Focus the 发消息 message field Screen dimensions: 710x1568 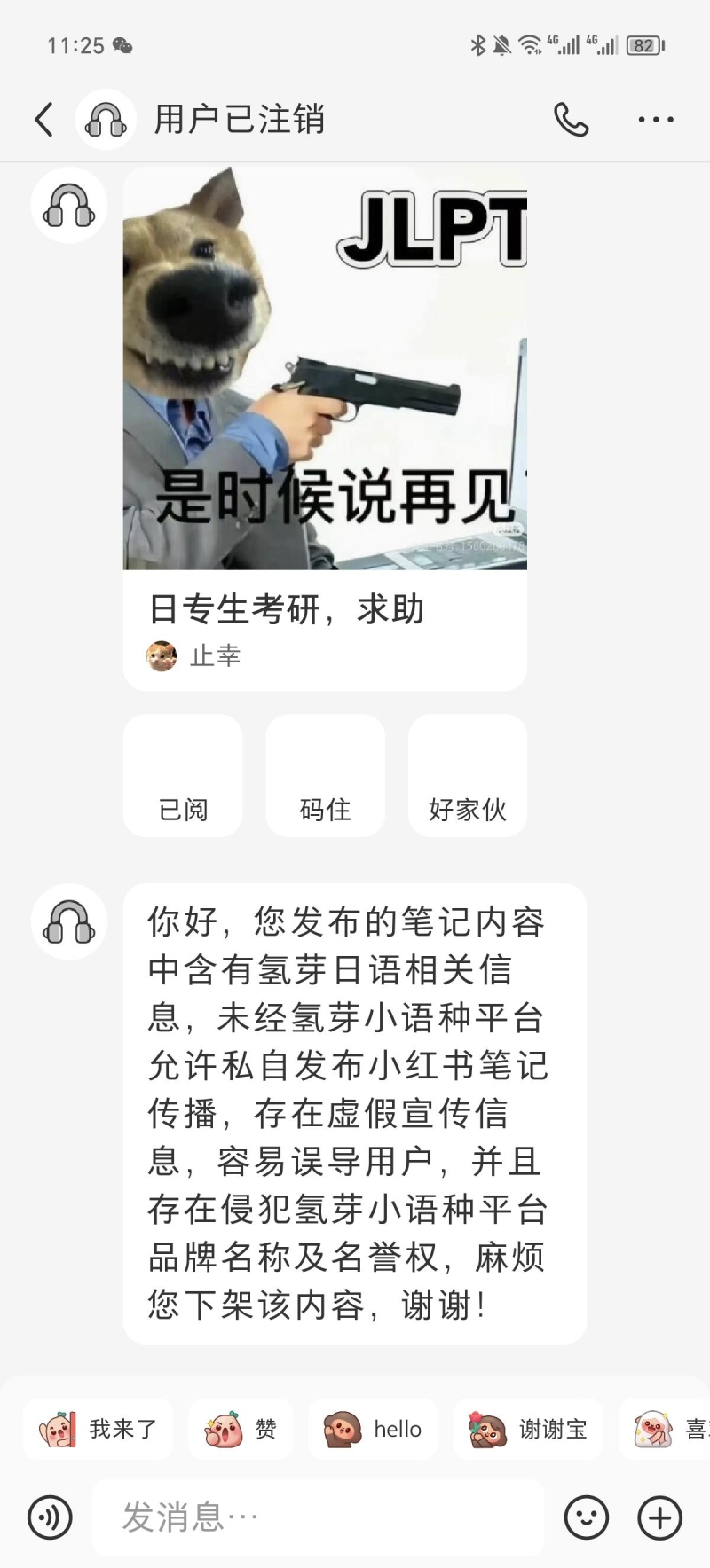(318, 1517)
